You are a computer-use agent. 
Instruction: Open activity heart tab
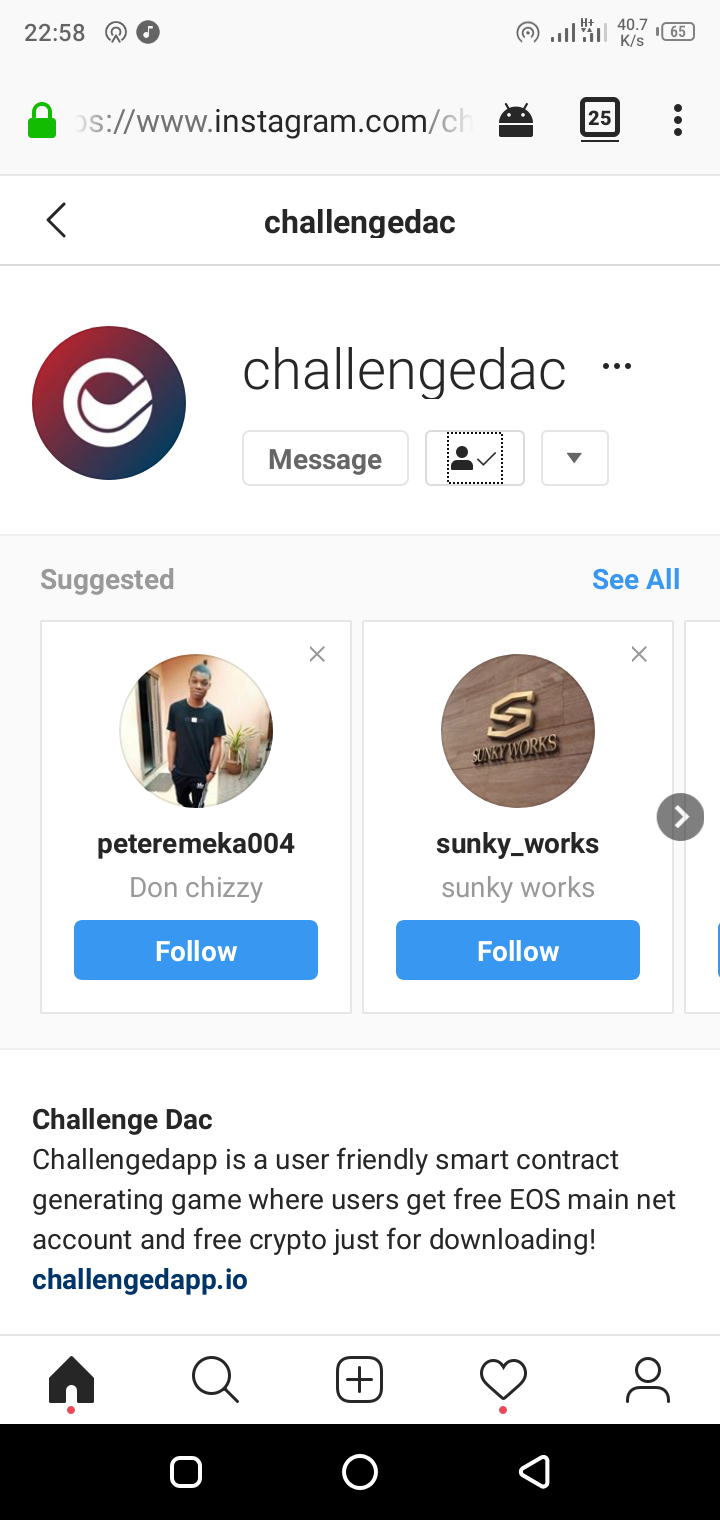(503, 1381)
